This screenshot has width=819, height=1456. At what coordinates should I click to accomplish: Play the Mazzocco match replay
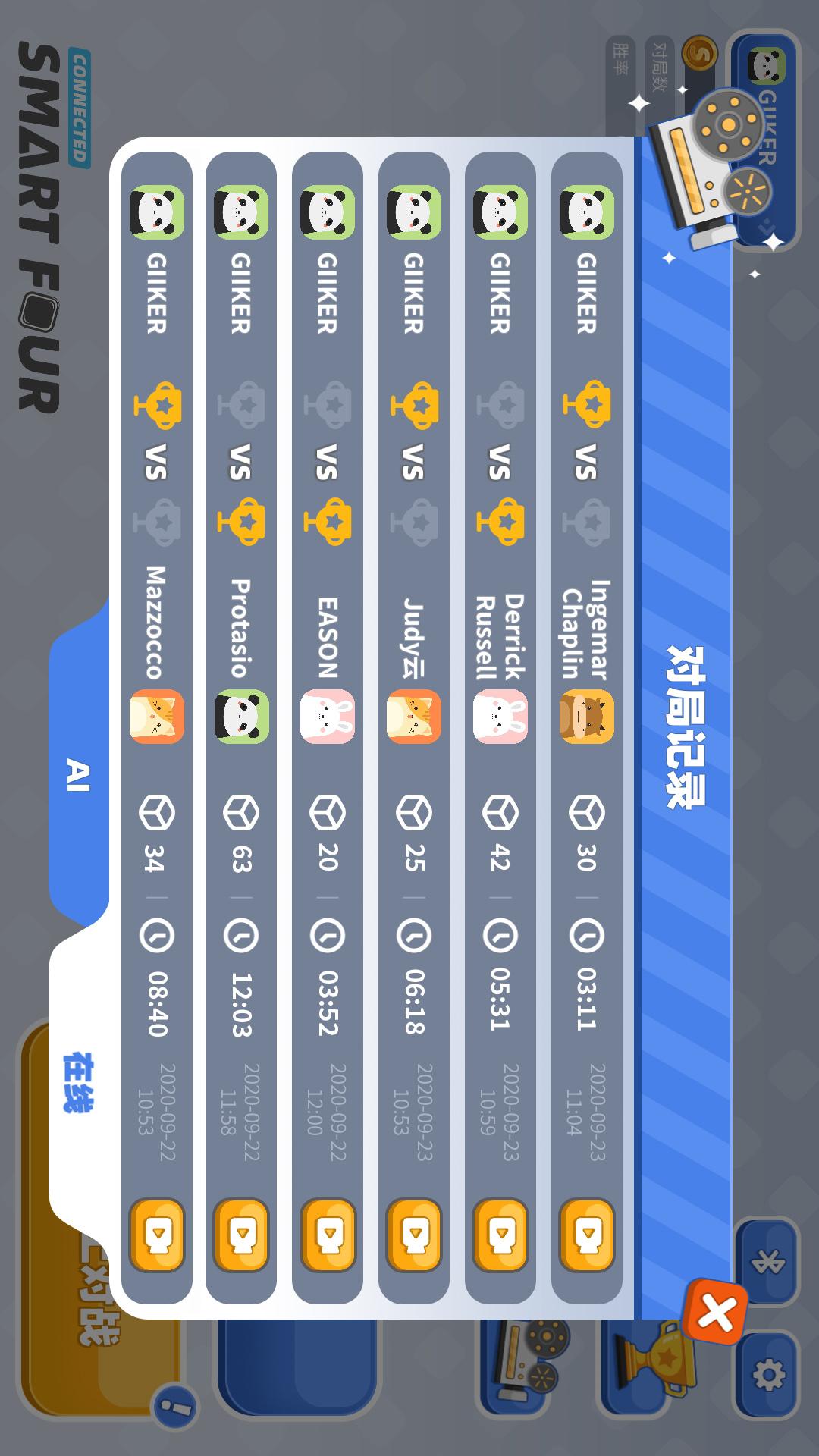156,1235
